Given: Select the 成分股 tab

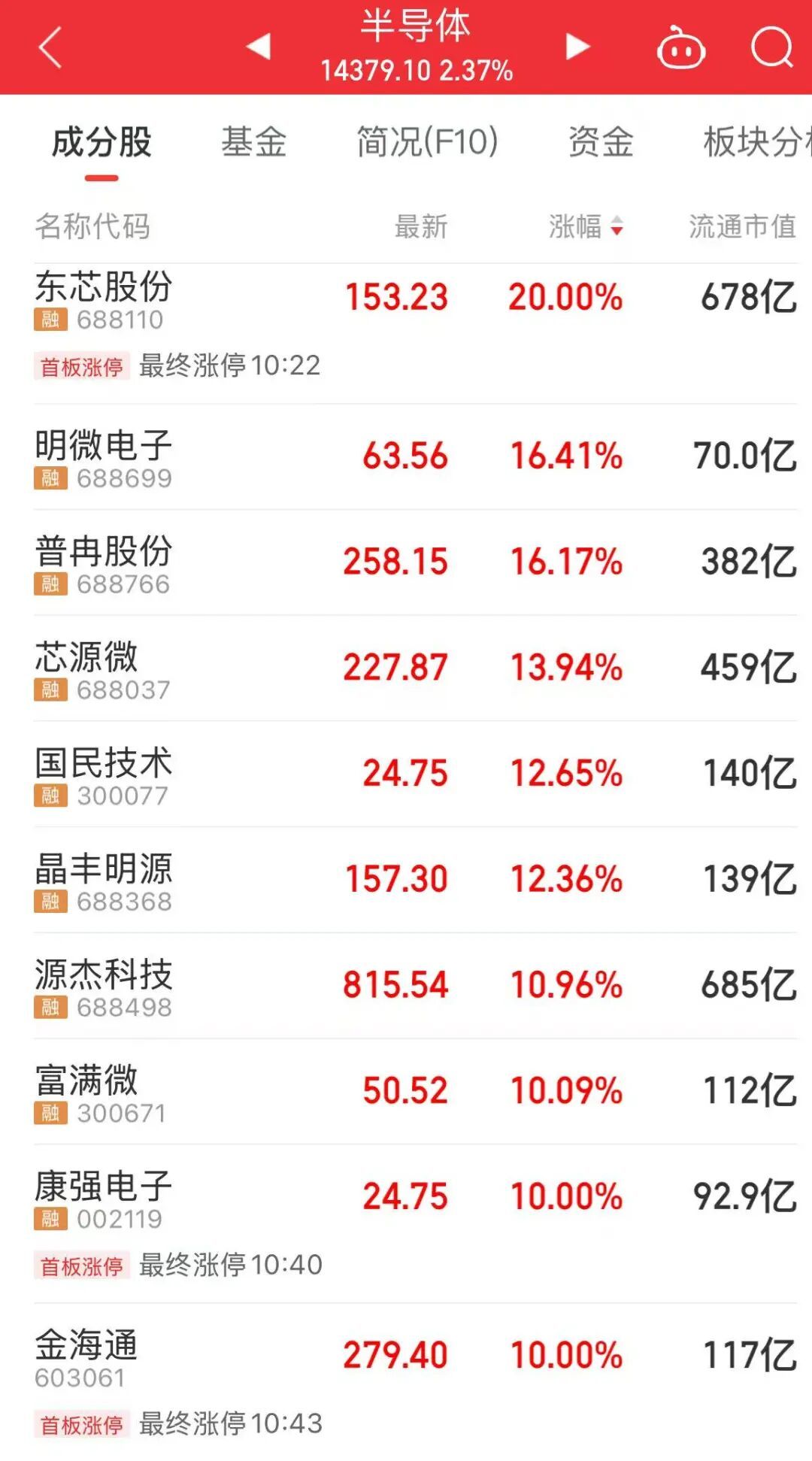Looking at the screenshot, I should coord(101,143).
